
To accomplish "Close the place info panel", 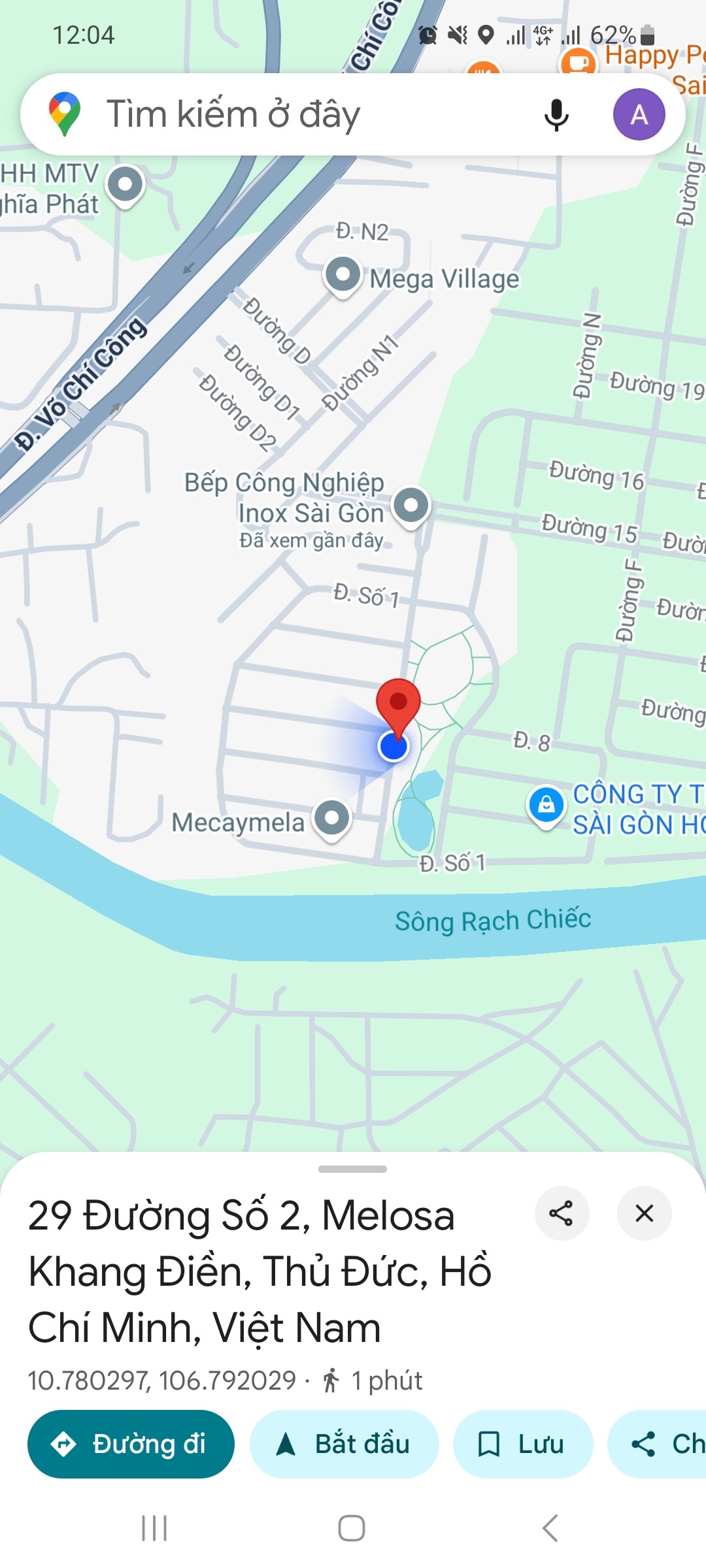I will pos(645,1213).
